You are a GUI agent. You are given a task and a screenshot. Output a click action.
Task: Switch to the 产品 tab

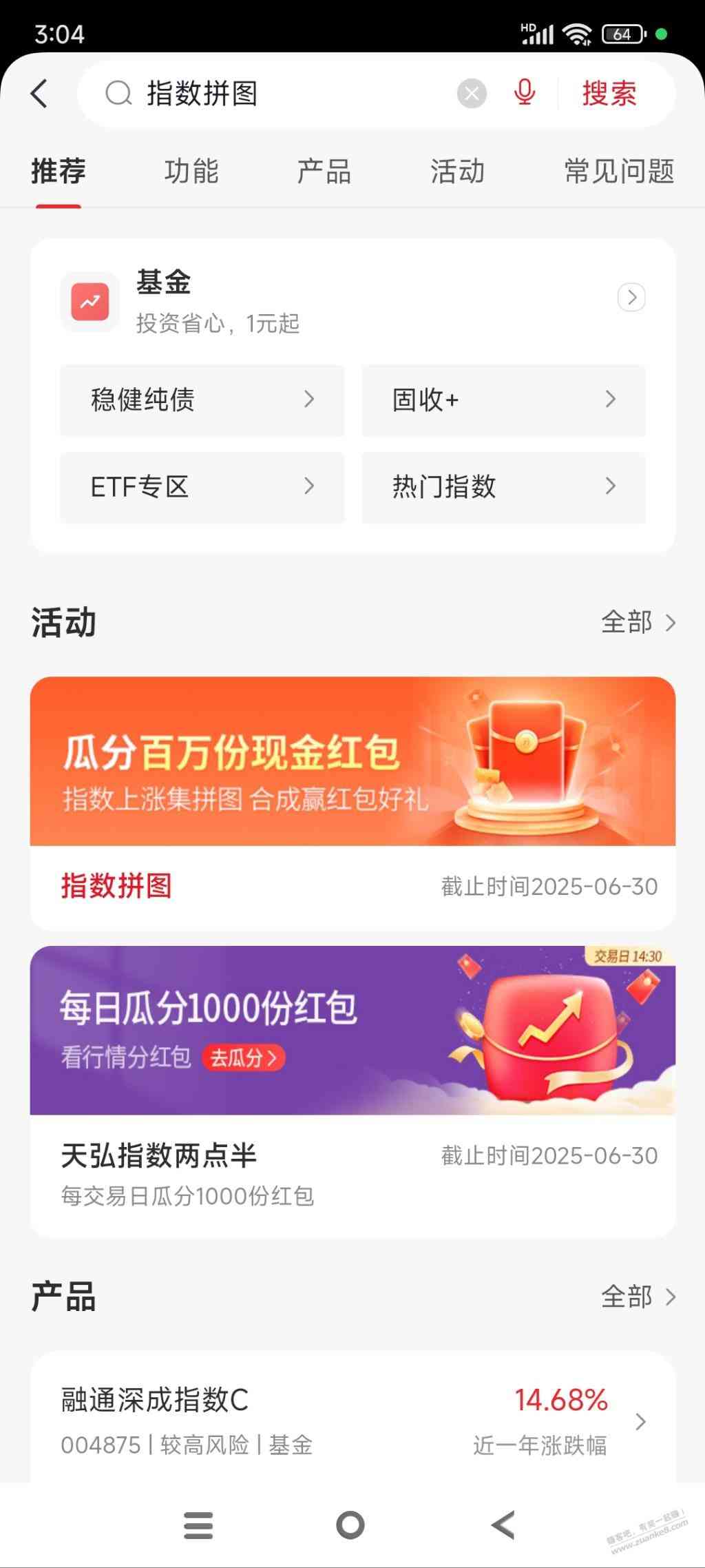click(324, 171)
